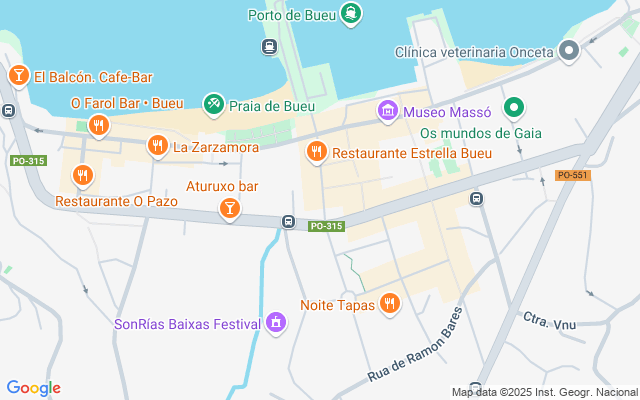Select the Os mundos de Gaia pin
The image size is (640, 400).
[514, 108]
